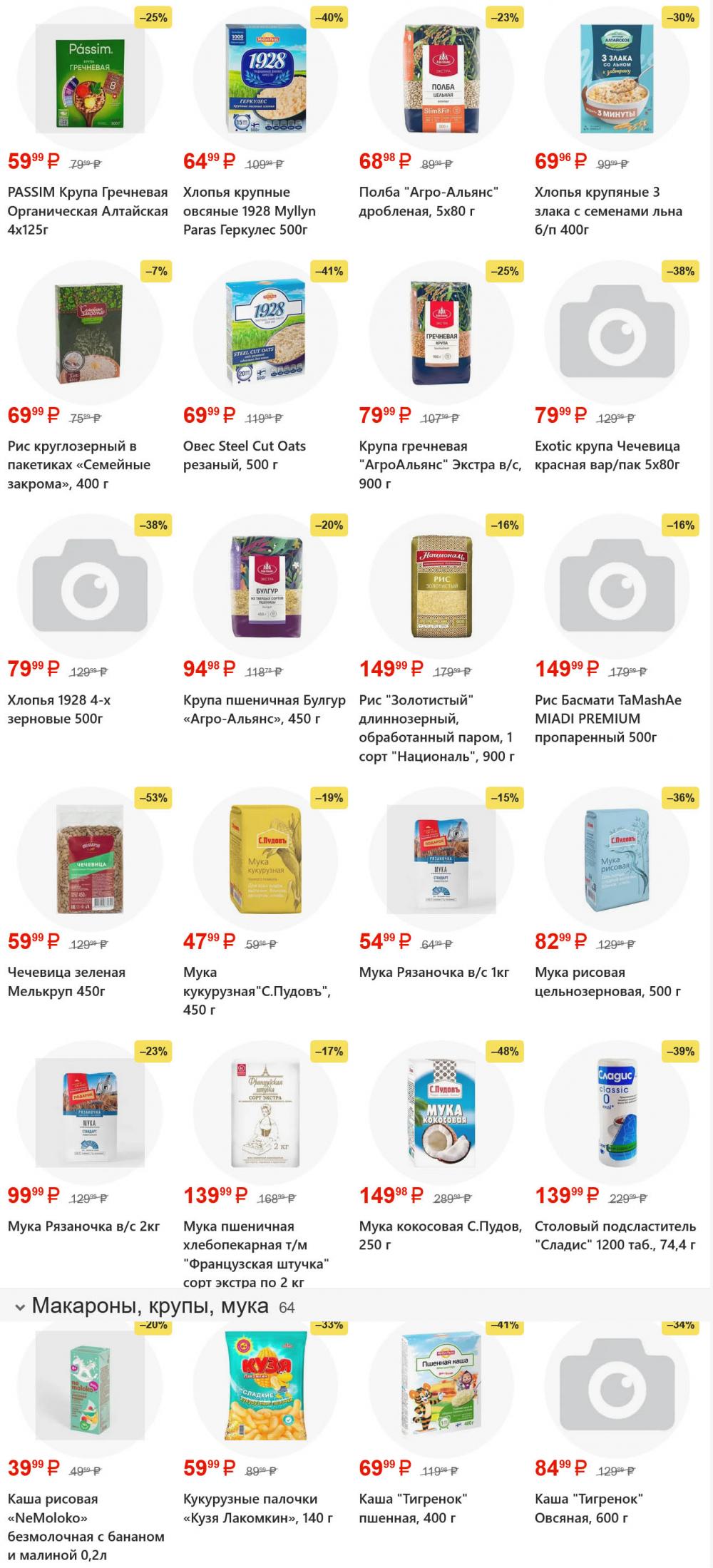The image size is (713, 1568).
Task: Open Овес Steel Cut Oats резаный
Action: click(245, 455)
